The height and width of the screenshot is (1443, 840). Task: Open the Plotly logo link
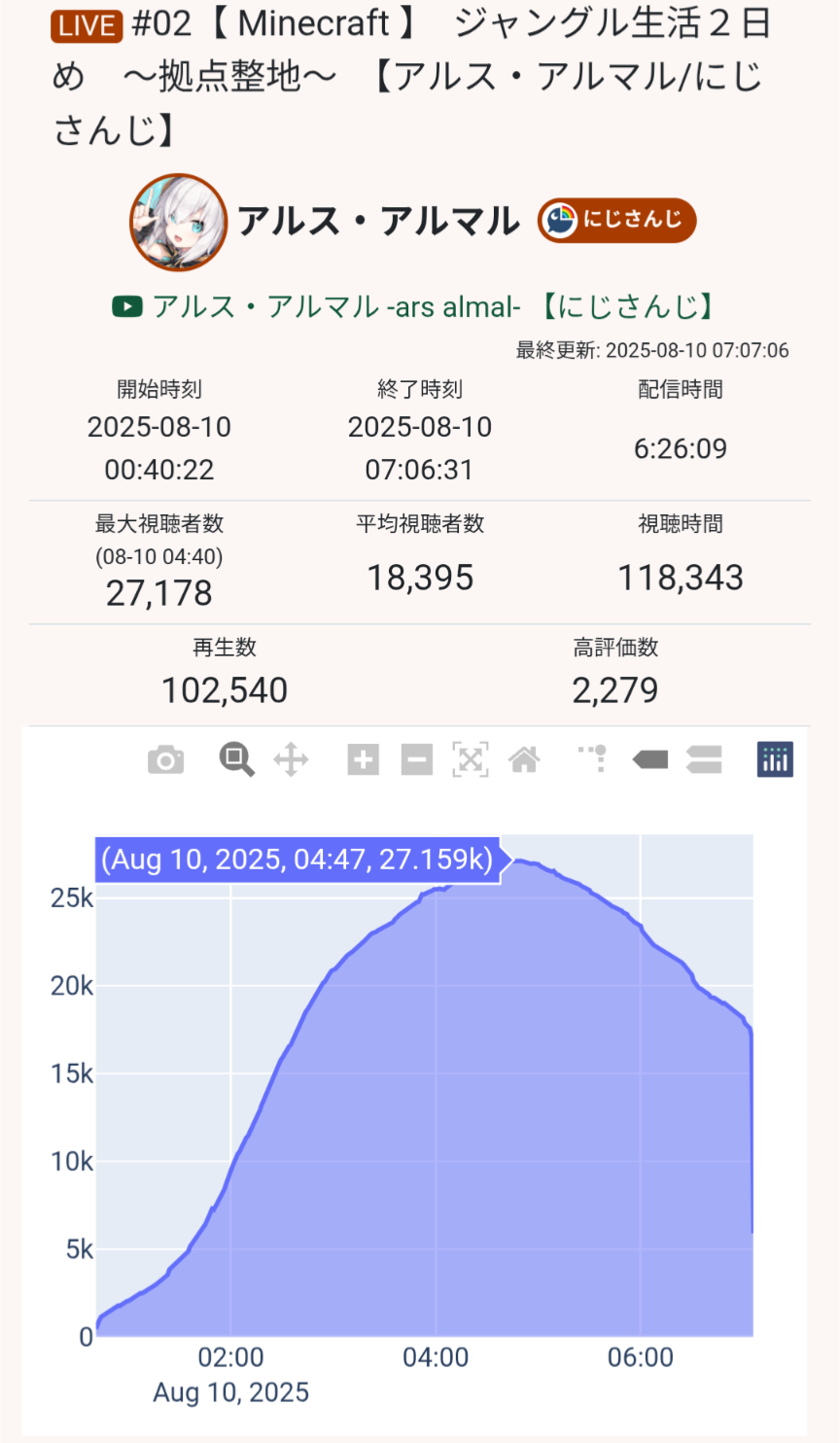pos(775,759)
